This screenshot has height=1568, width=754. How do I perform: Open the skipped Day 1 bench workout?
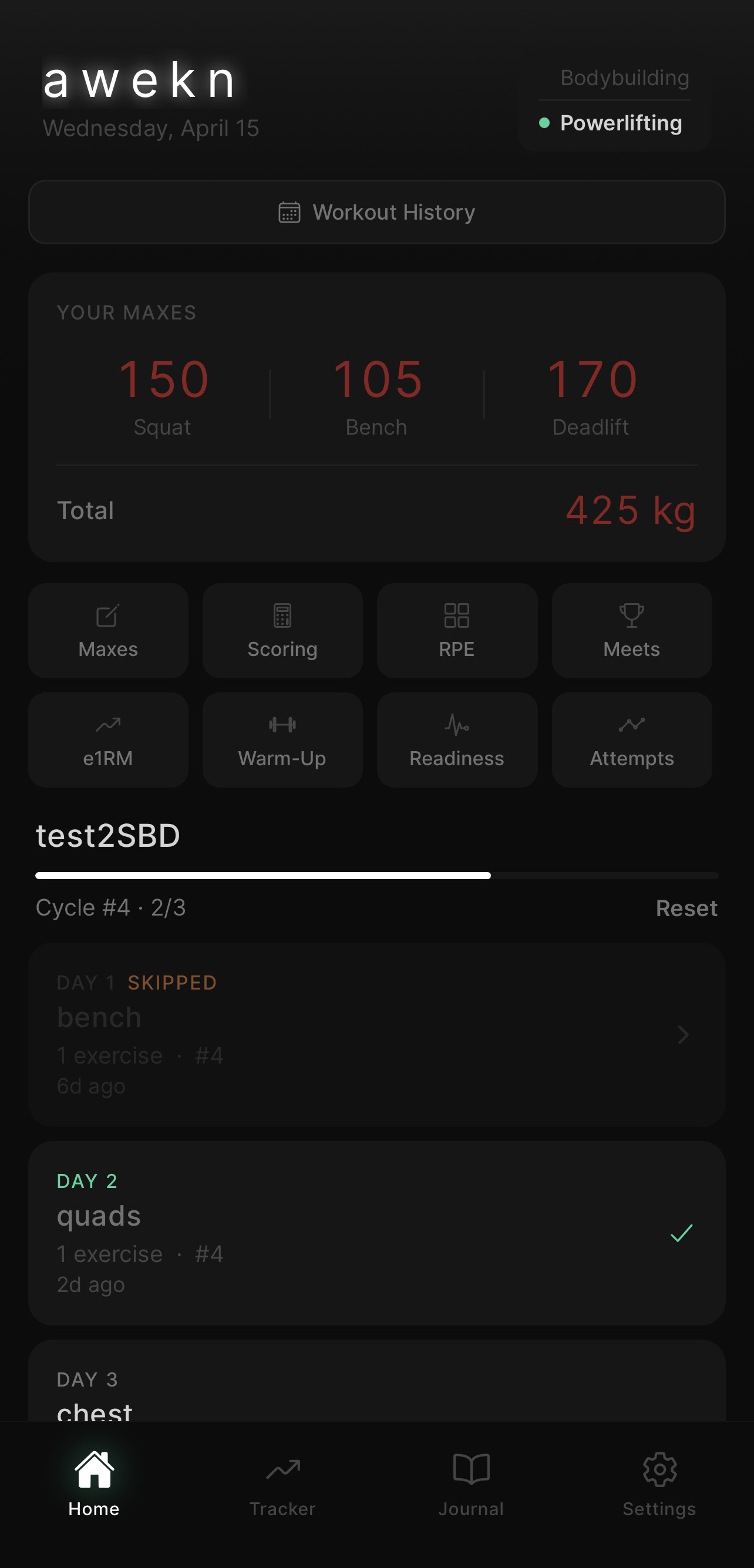(x=376, y=1034)
